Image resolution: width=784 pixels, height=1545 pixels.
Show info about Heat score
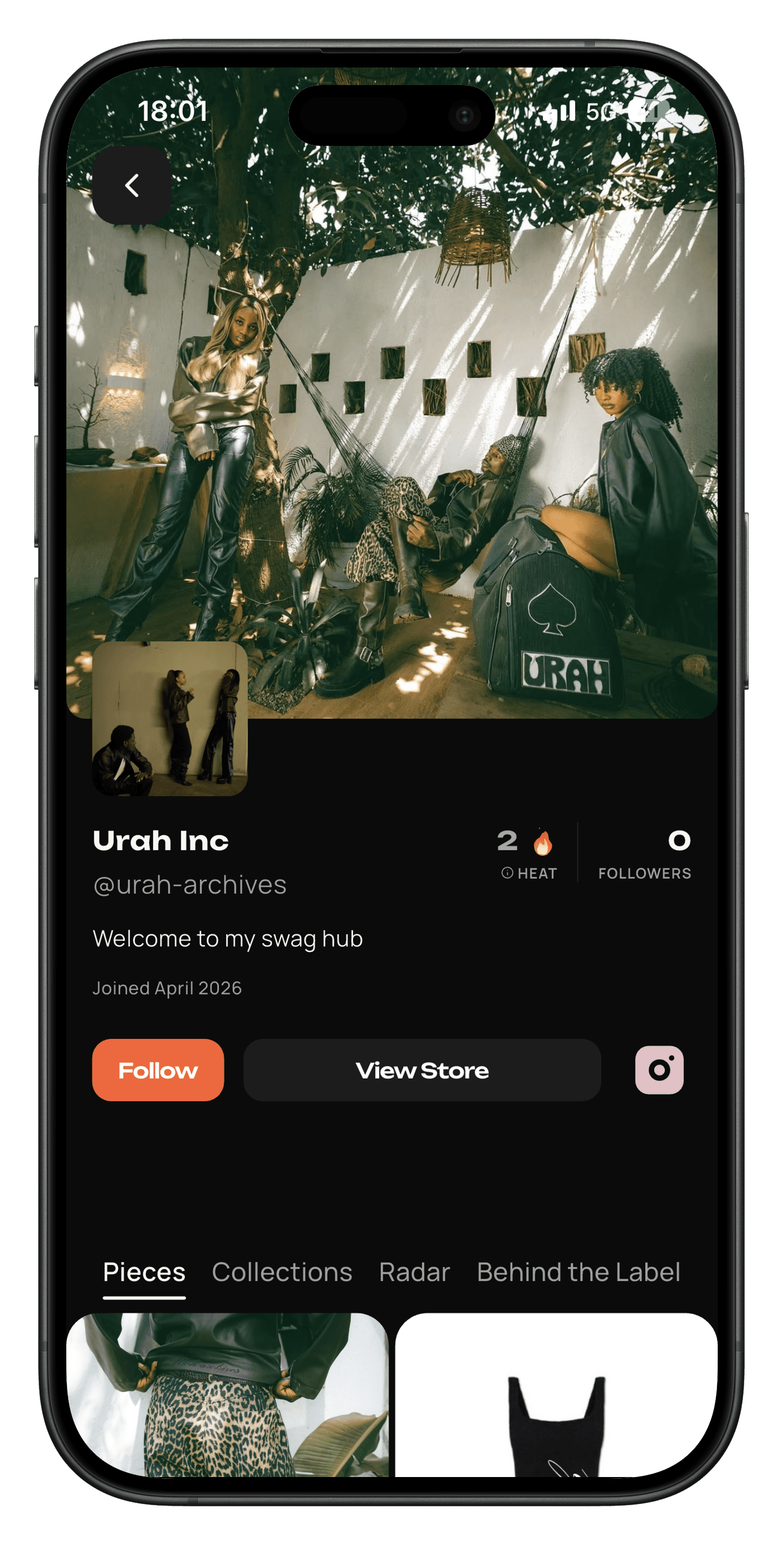click(x=507, y=873)
